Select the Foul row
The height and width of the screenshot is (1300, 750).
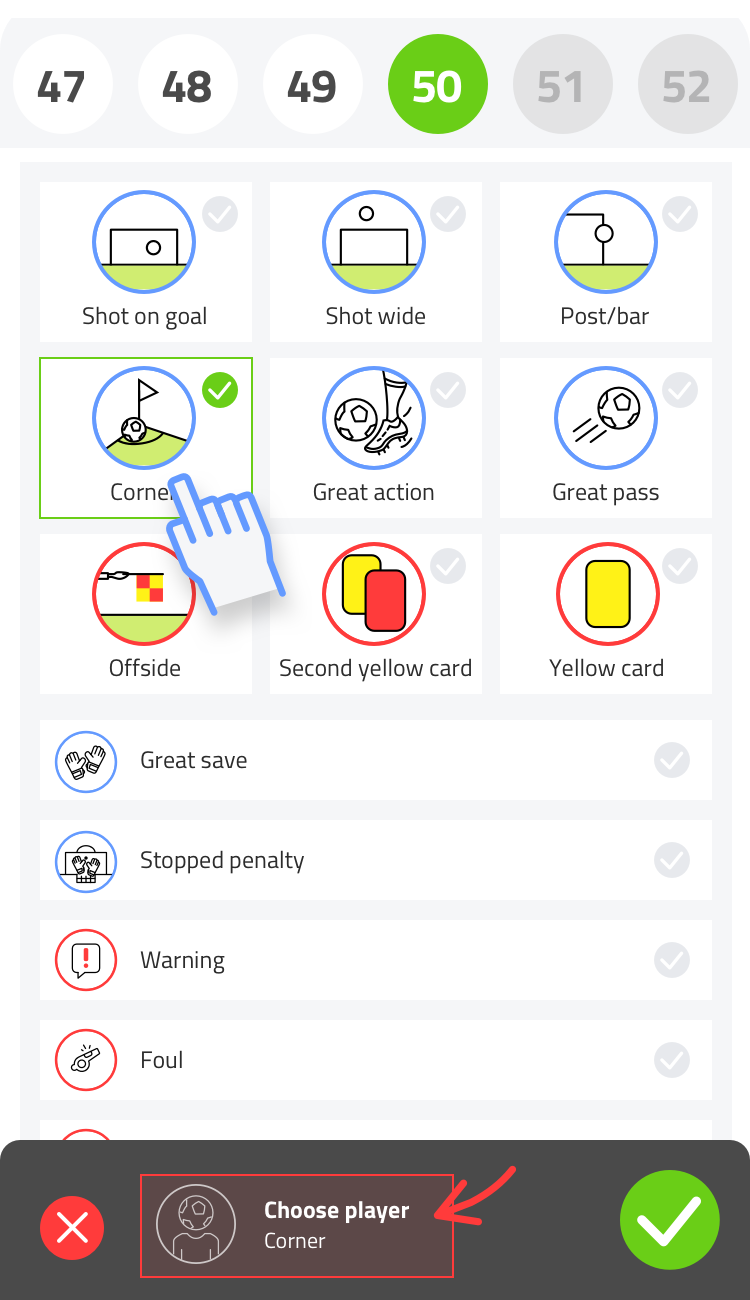coord(376,1060)
